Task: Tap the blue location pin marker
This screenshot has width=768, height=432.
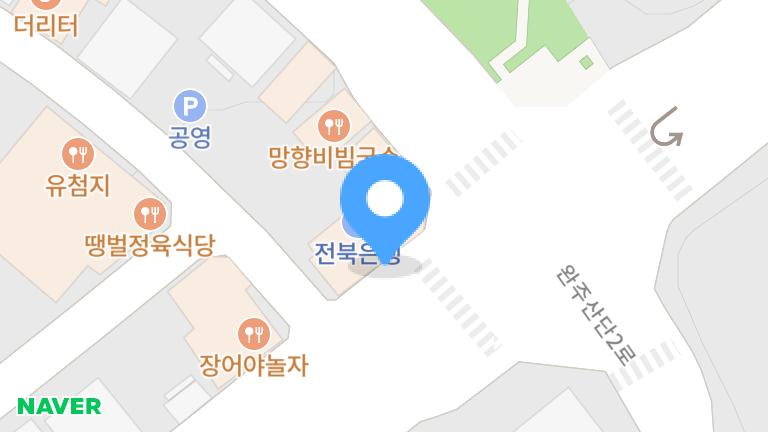Action: pyautogui.click(x=385, y=203)
